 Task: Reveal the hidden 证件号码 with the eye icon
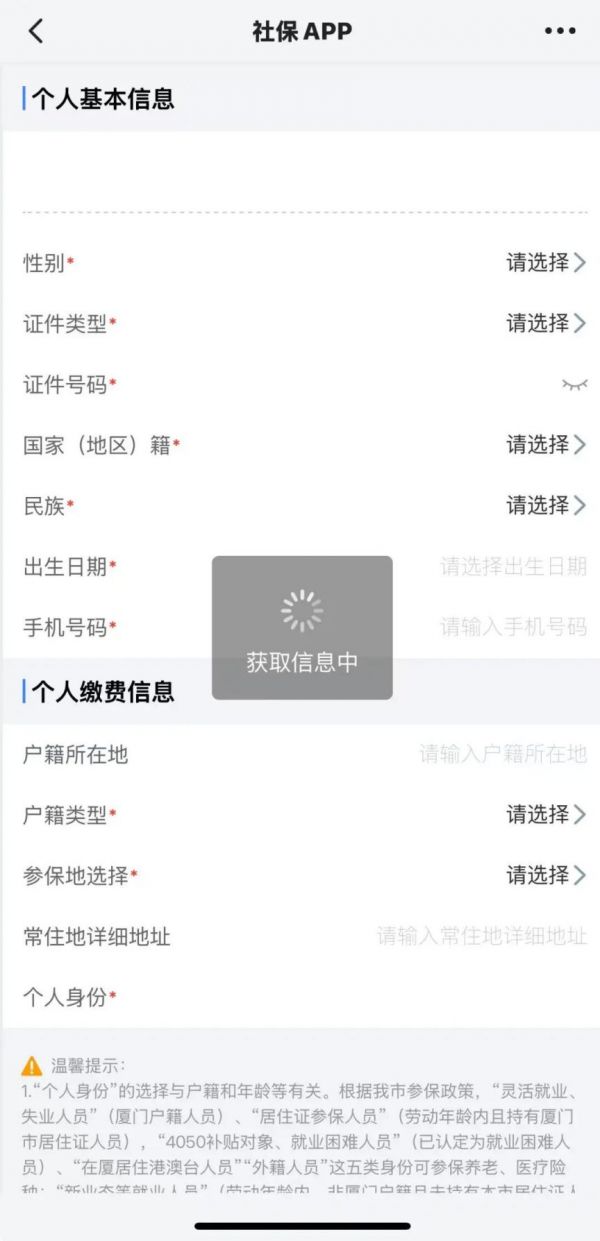pyautogui.click(x=574, y=384)
